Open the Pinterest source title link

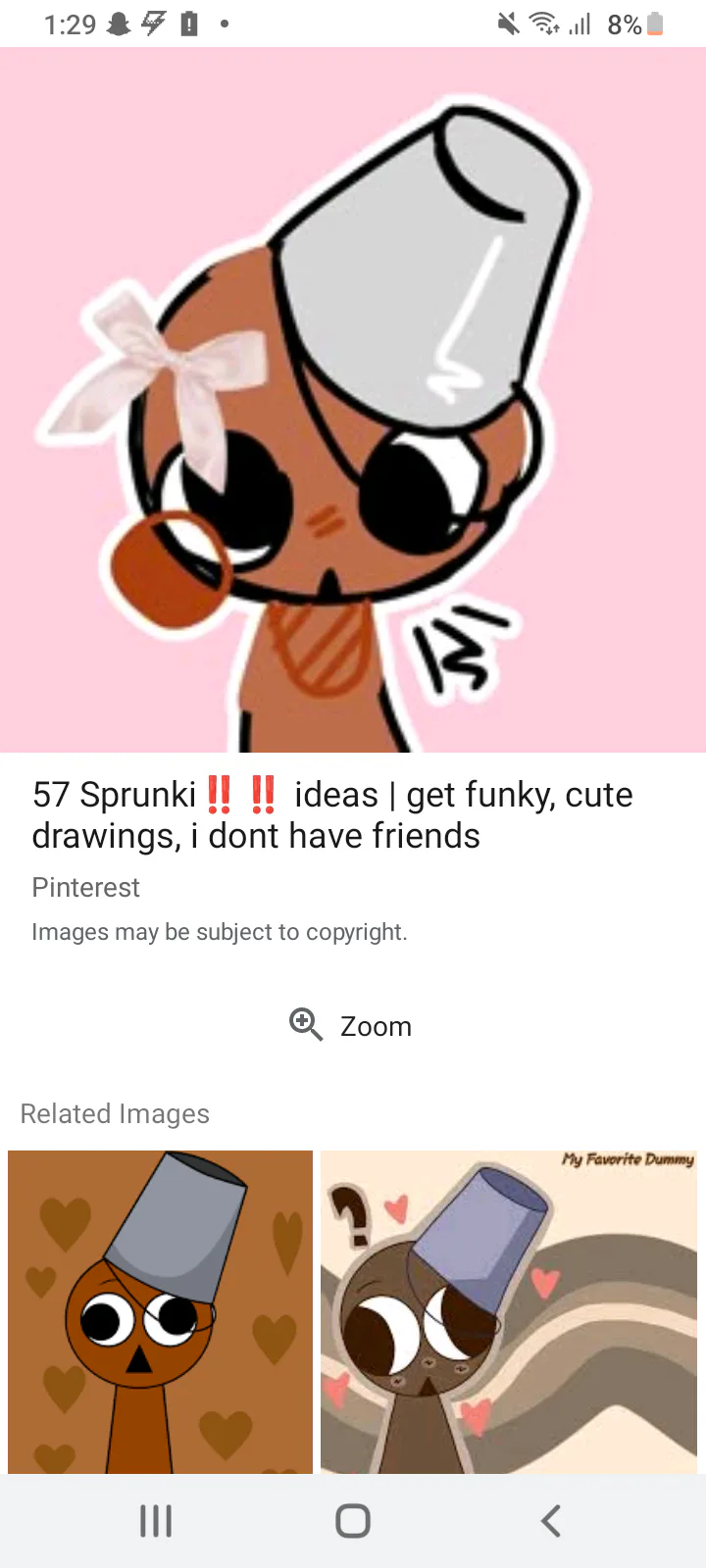click(331, 814)
